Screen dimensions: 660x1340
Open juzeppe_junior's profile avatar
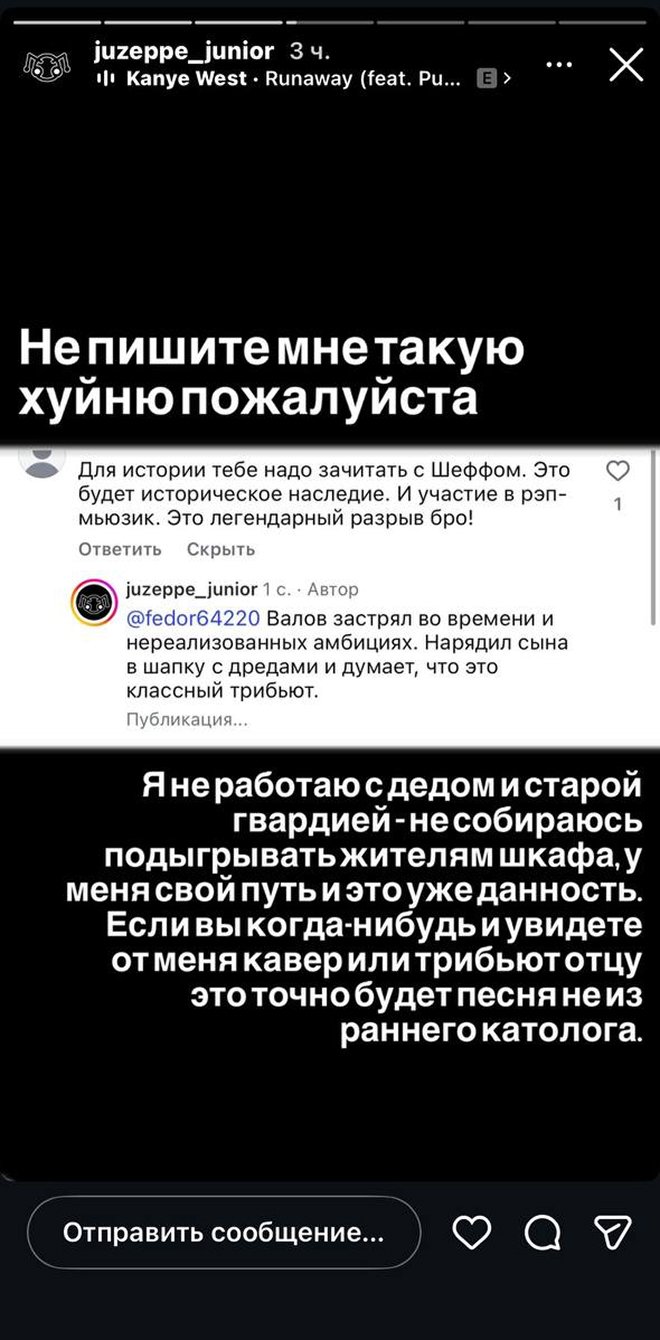click(45, 65)
